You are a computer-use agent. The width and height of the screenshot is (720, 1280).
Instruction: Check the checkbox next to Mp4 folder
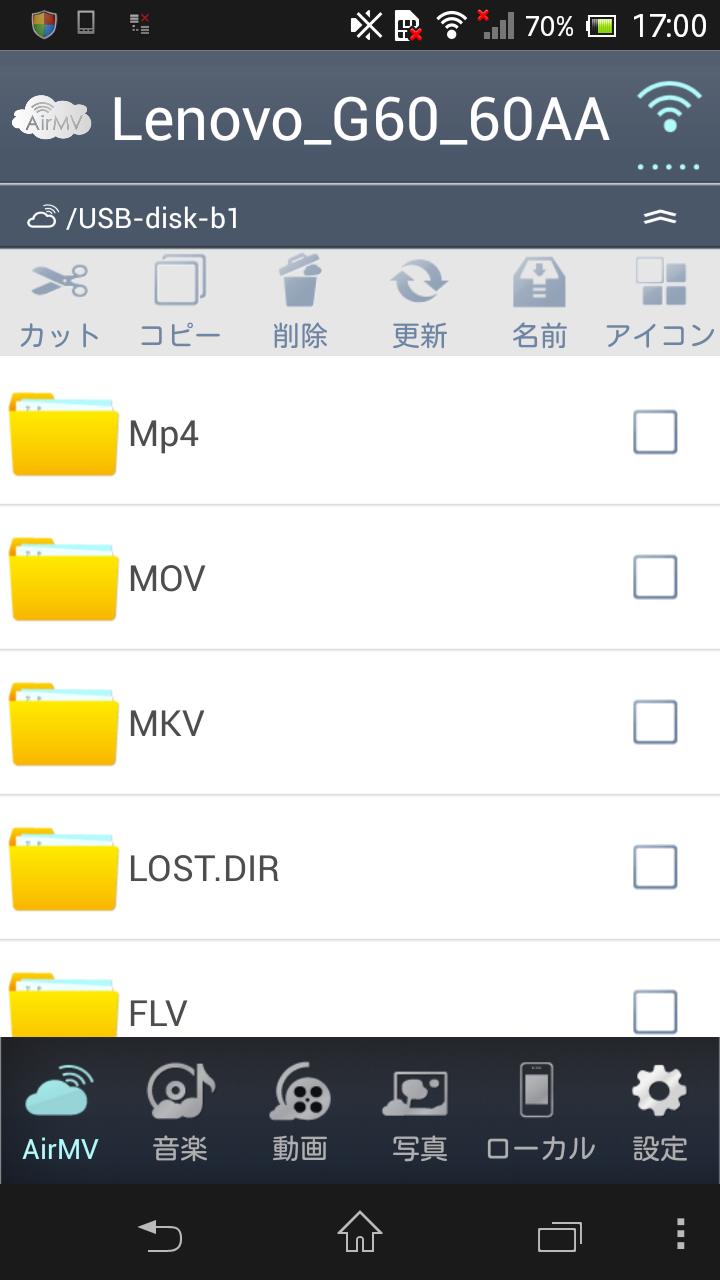click(655, 433)
